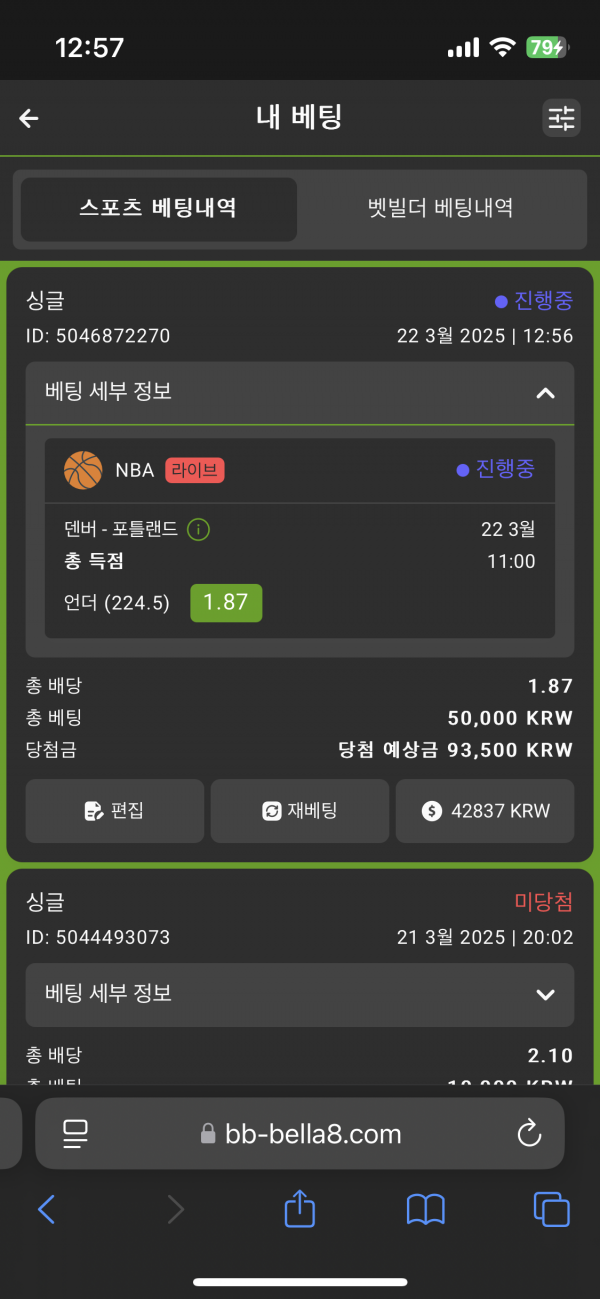Open the filter settings icon
600x1299 pixels.
click(x=561, y=119)
